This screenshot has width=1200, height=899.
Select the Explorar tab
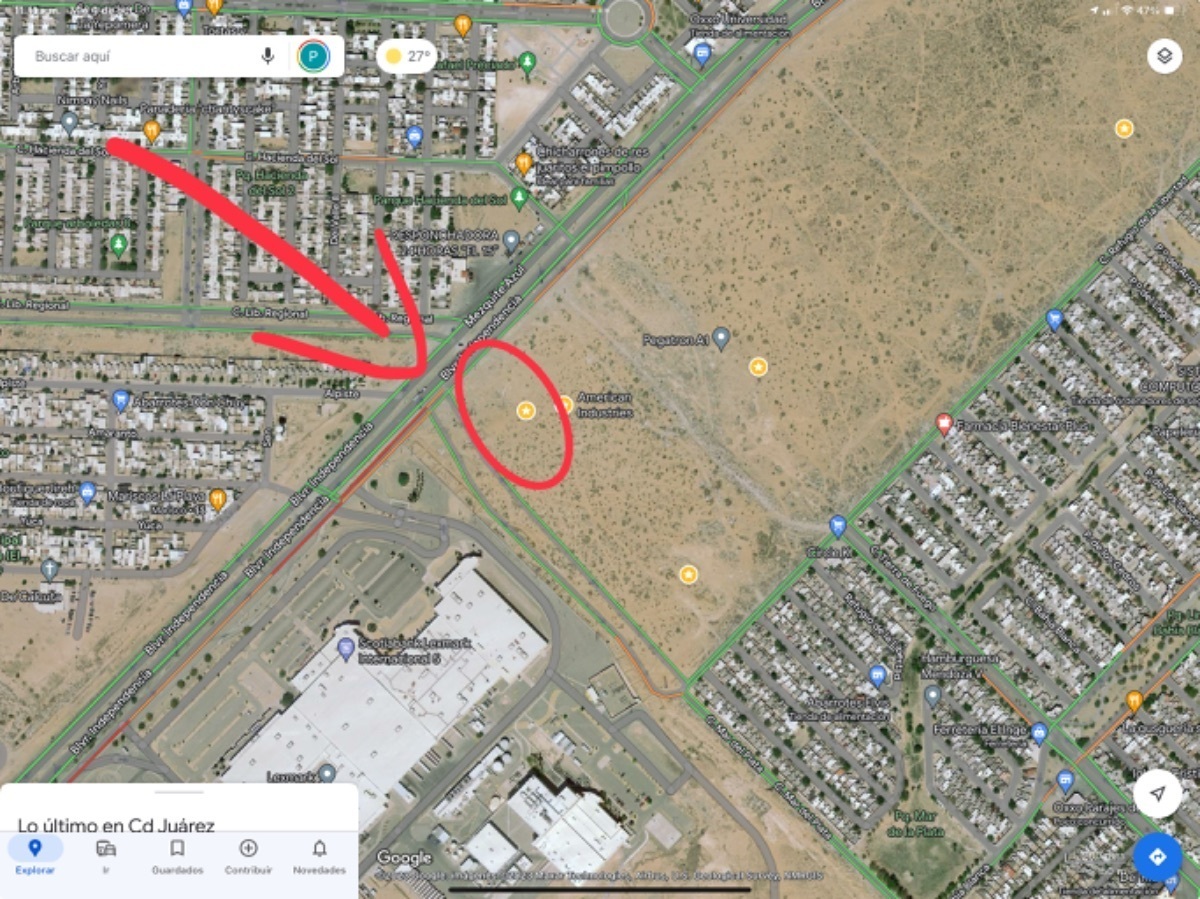click(35, 856)
